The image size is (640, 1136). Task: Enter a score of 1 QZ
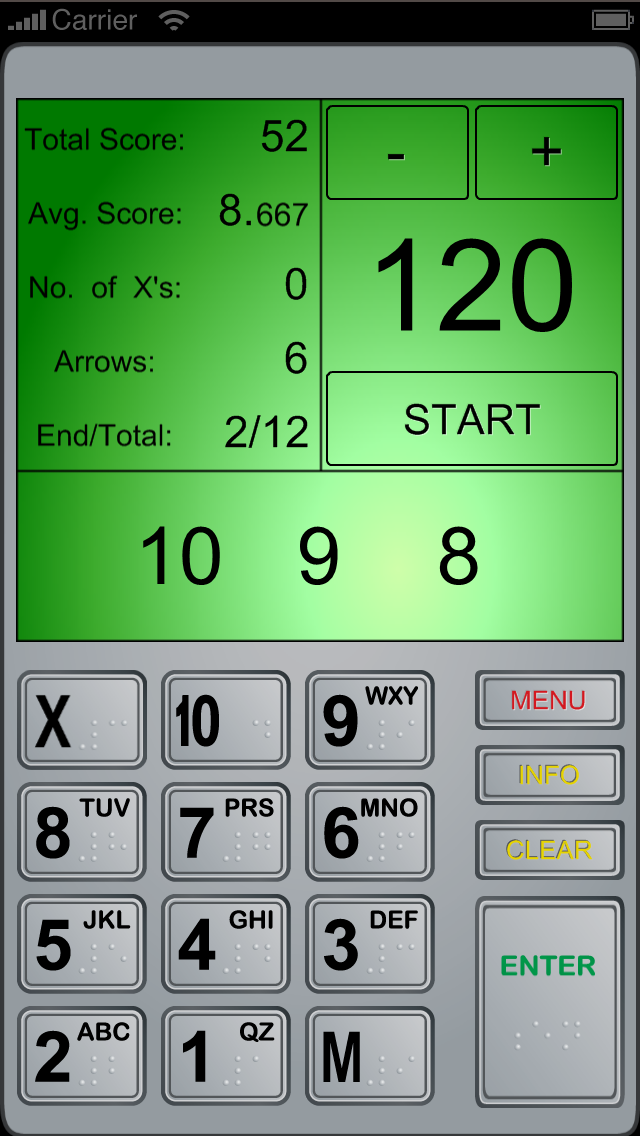coord(225,1056)
